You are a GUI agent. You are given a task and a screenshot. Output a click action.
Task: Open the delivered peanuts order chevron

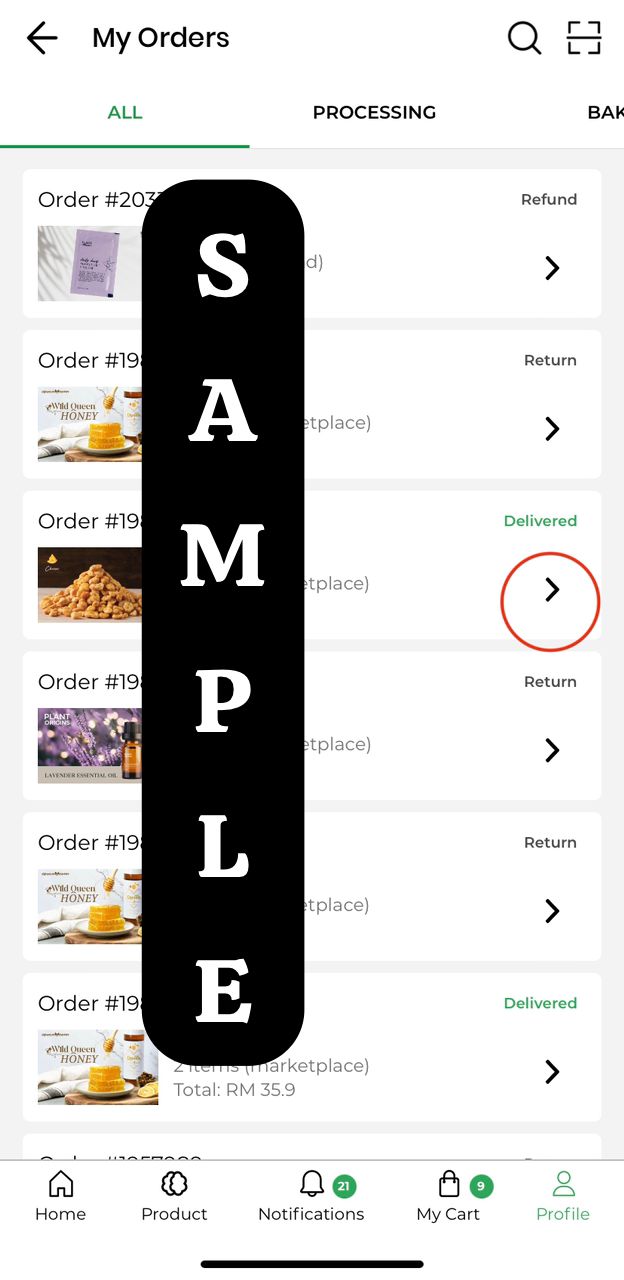coord(551,590)
